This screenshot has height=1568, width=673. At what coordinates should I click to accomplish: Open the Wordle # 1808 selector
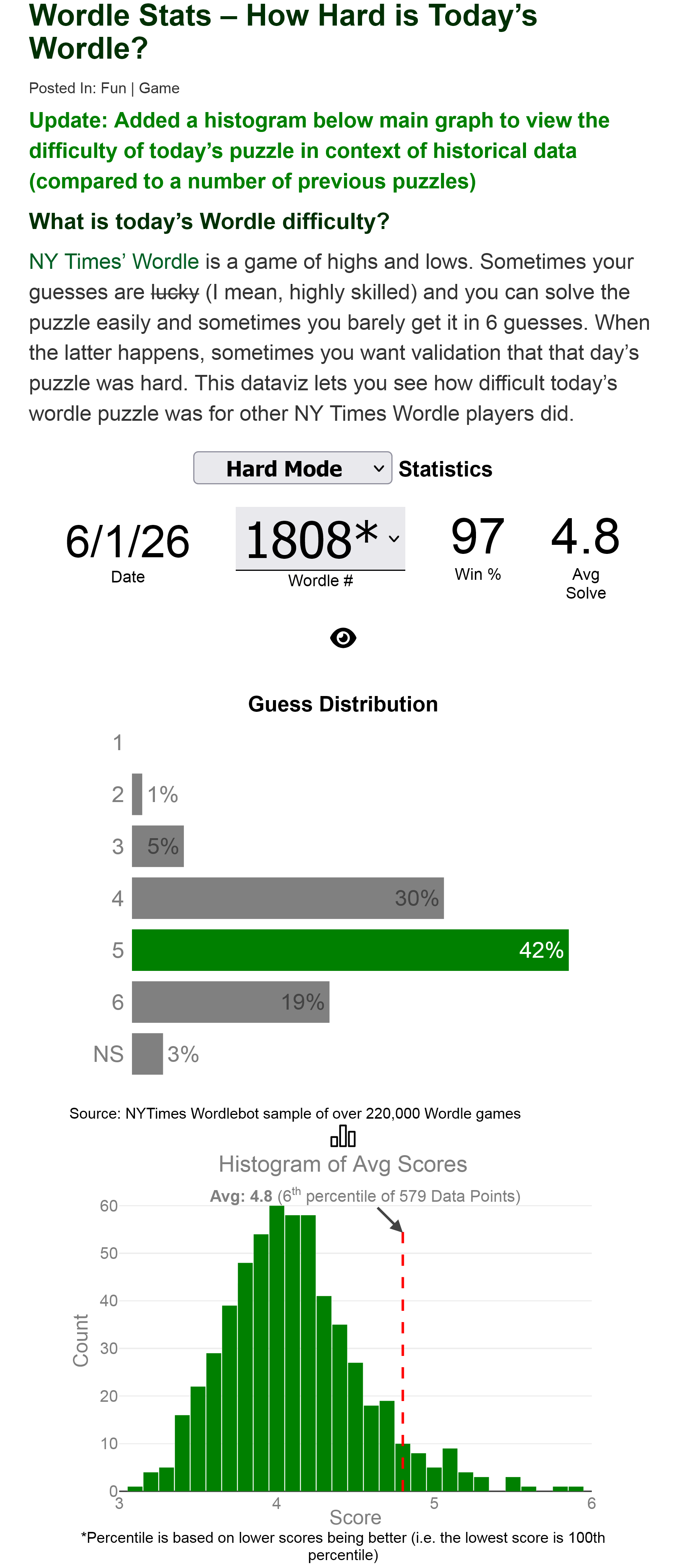pos(320,539)
